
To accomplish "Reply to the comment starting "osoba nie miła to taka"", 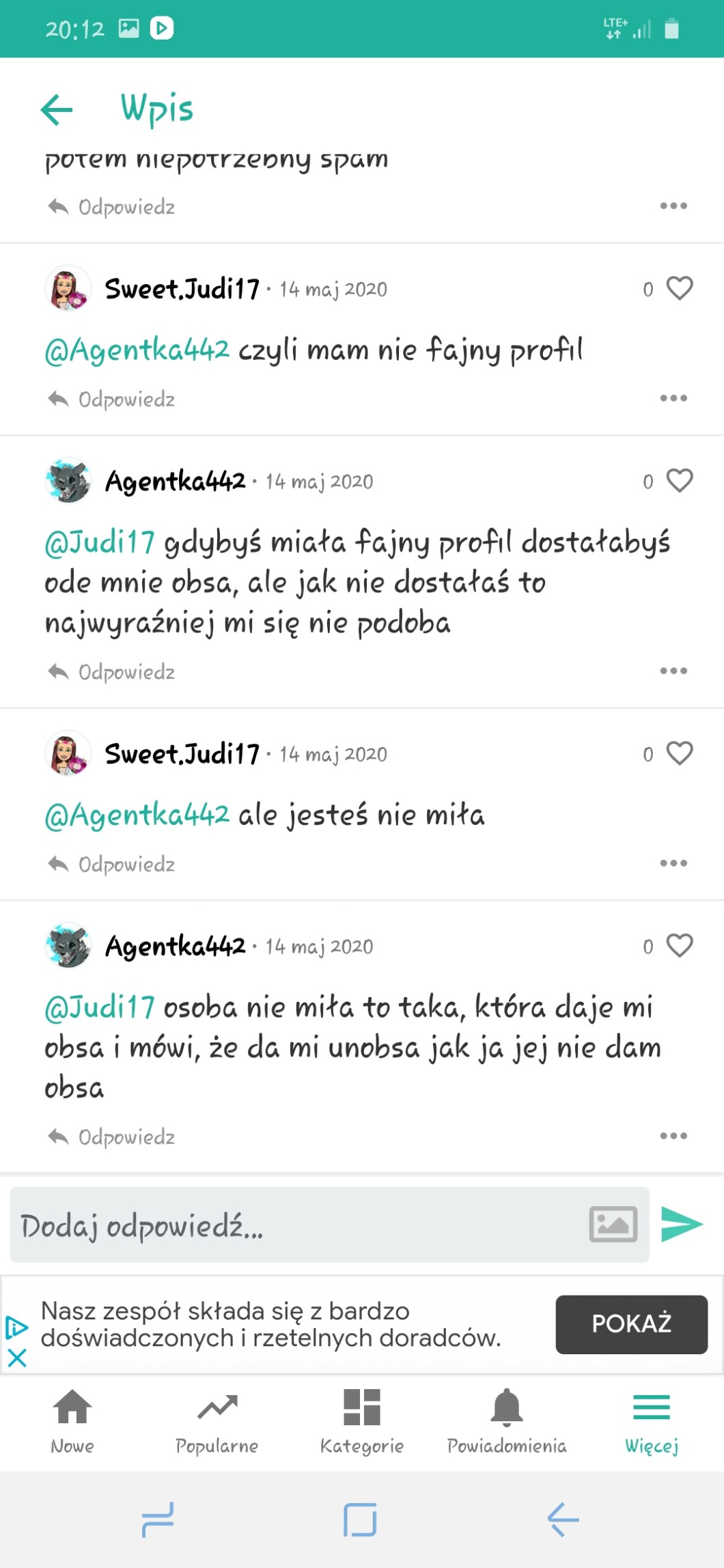I will pos(112,1137).
